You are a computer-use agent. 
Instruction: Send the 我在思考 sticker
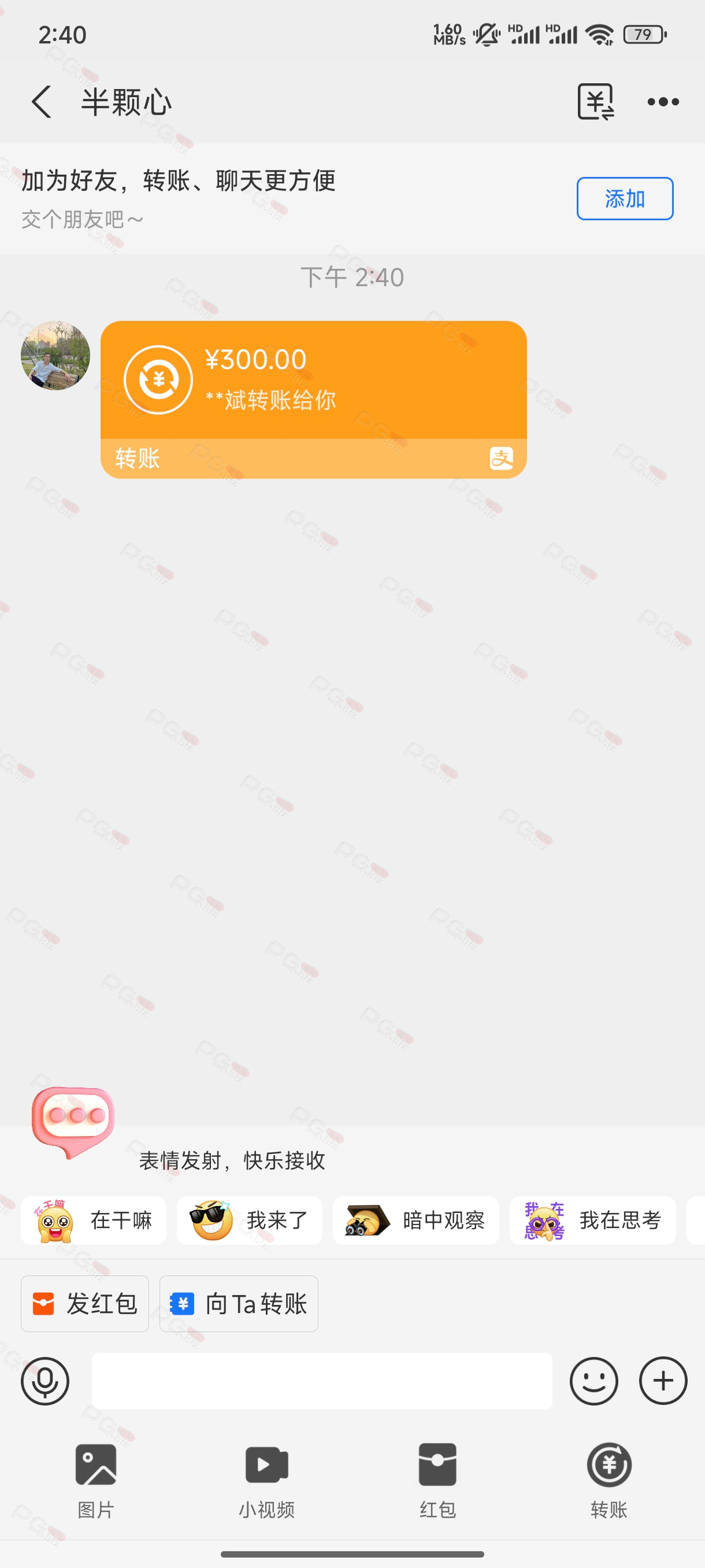click(592, 1220)
